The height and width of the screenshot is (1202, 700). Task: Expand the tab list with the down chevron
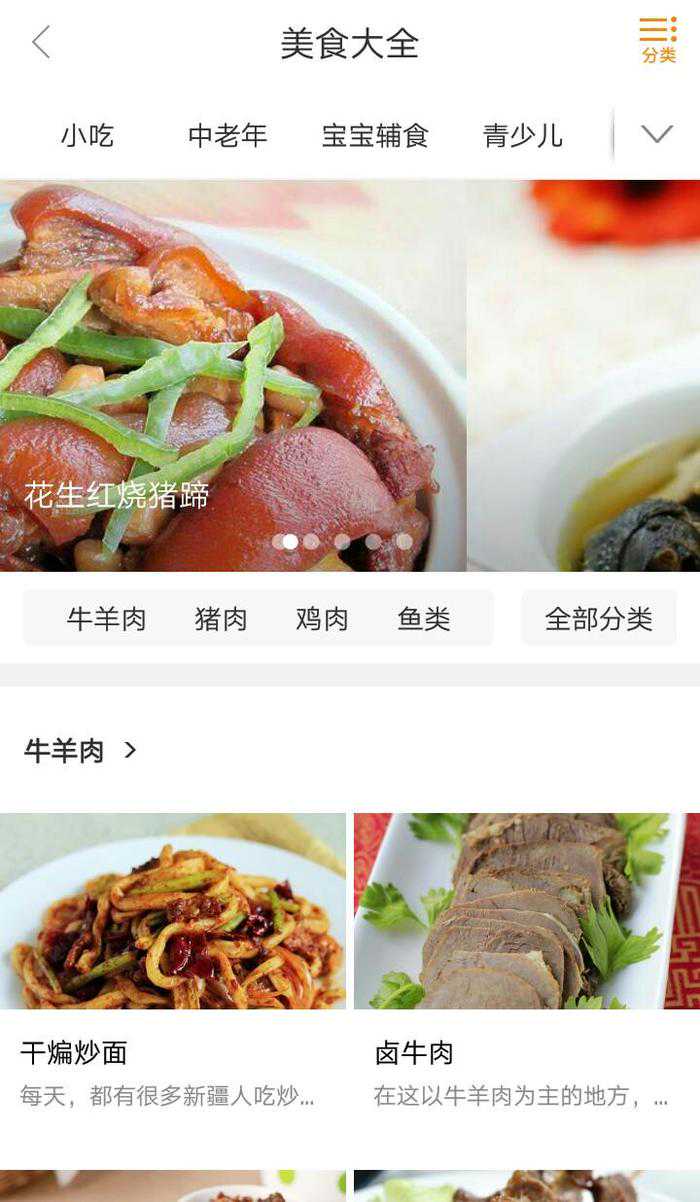click(x=657, y=134)
